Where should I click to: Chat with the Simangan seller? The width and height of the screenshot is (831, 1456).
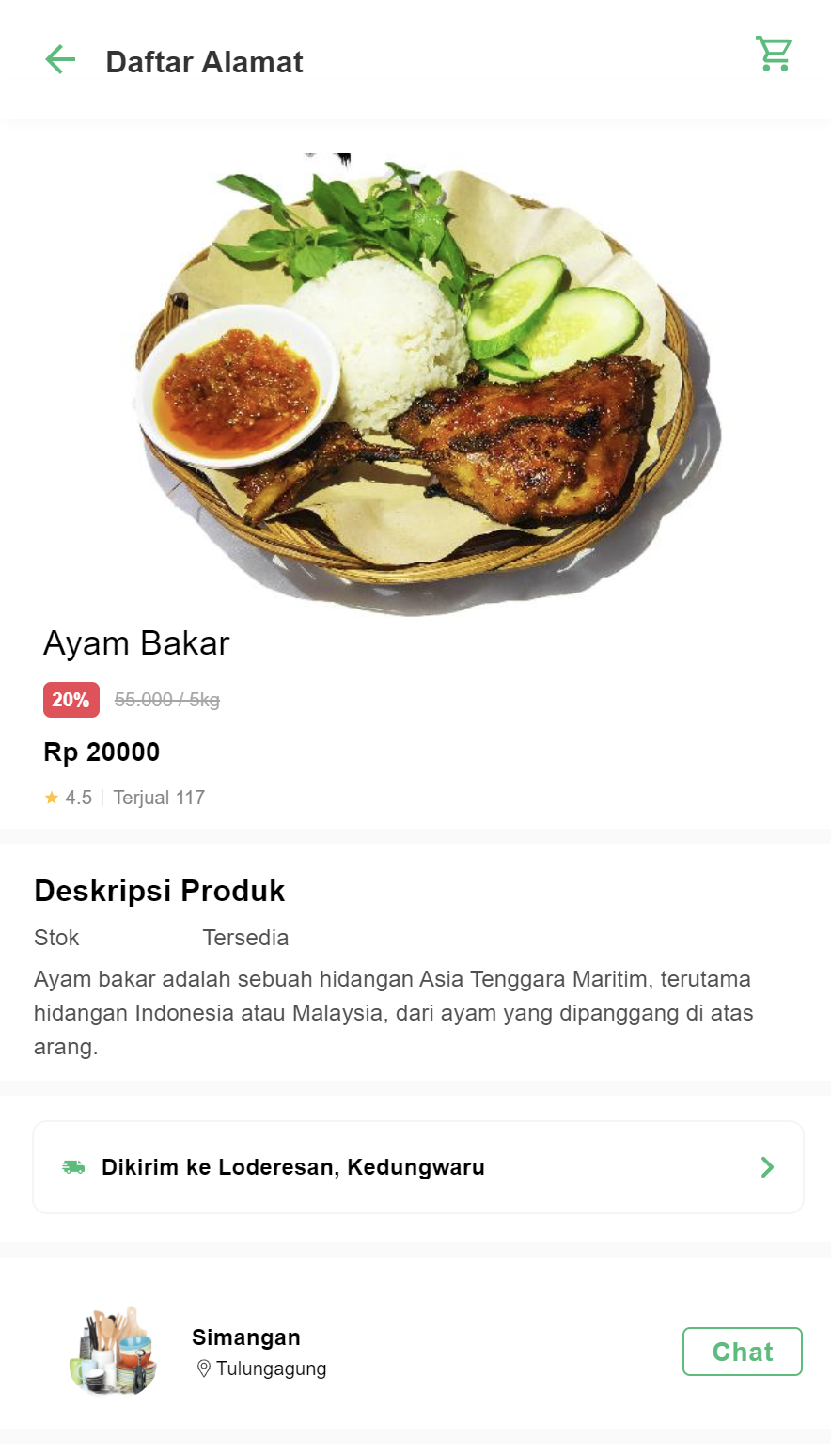pos(742,1352)
